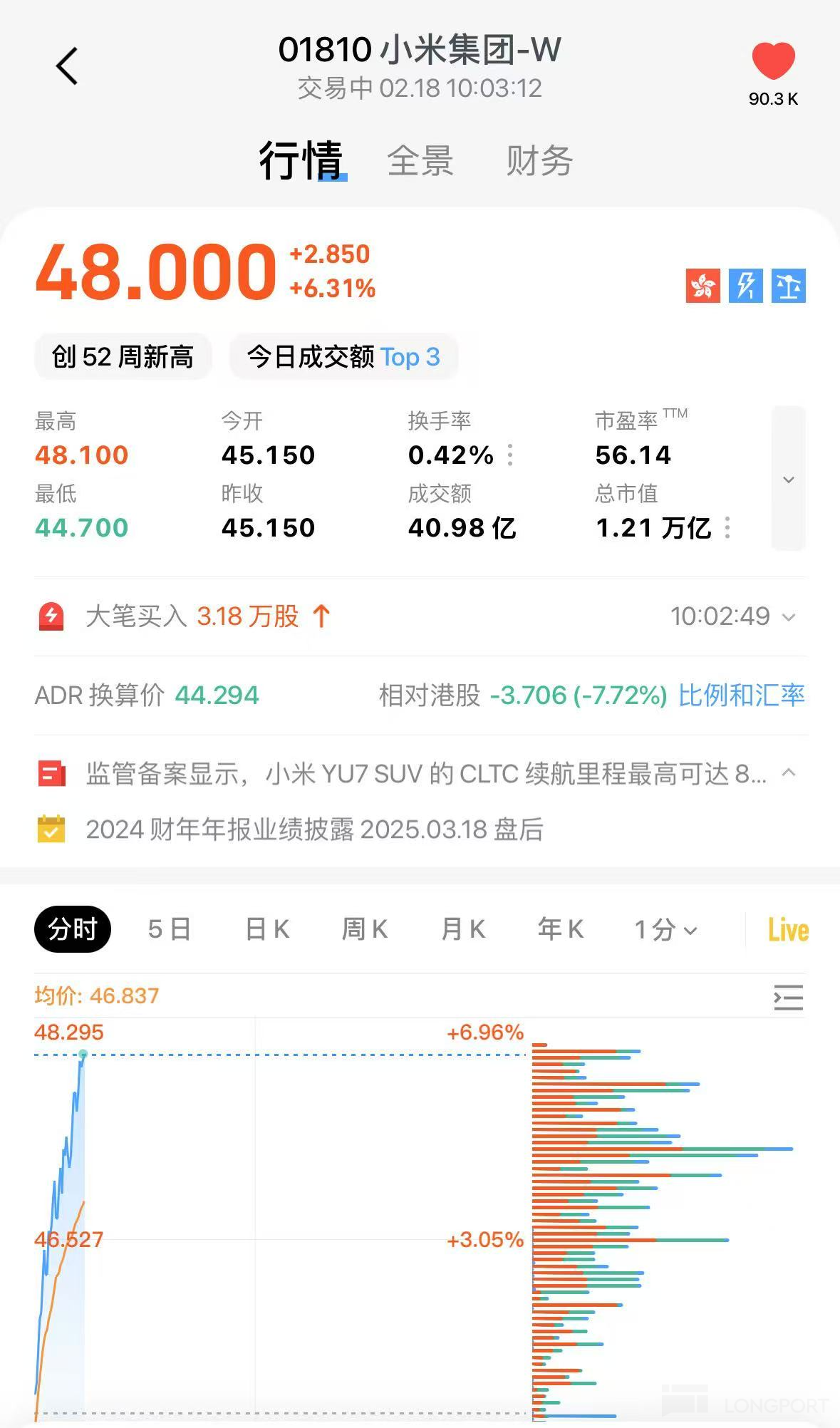Open the 比例和汇率 link
The height and width of the screenshot is (1428, 840).
pos(741,695)
